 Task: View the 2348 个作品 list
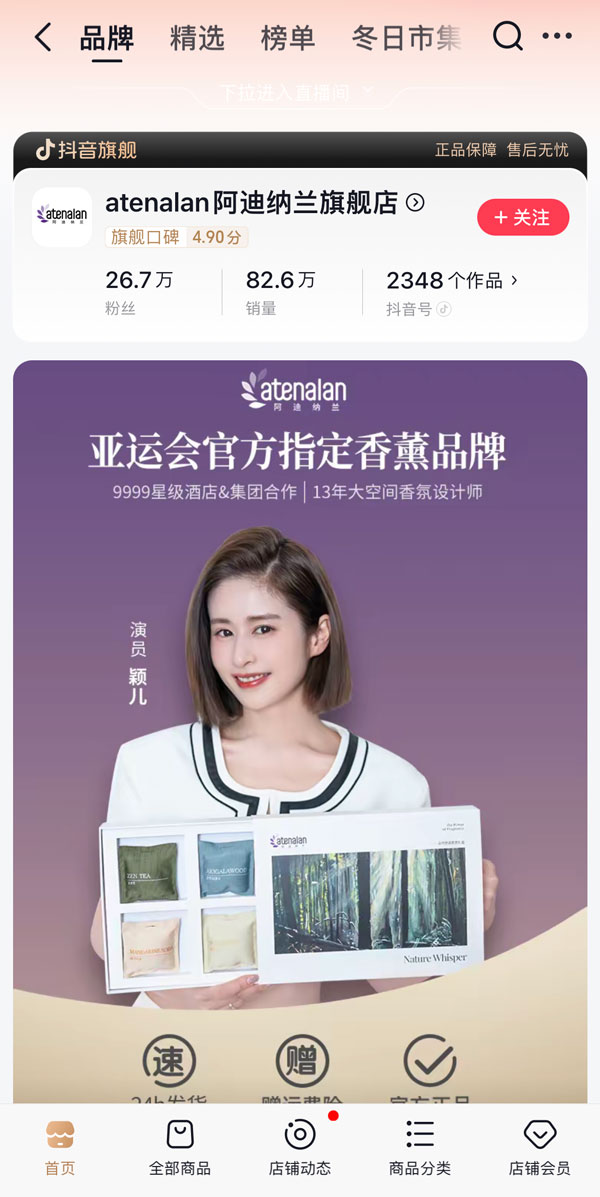[x=452, y=280]
